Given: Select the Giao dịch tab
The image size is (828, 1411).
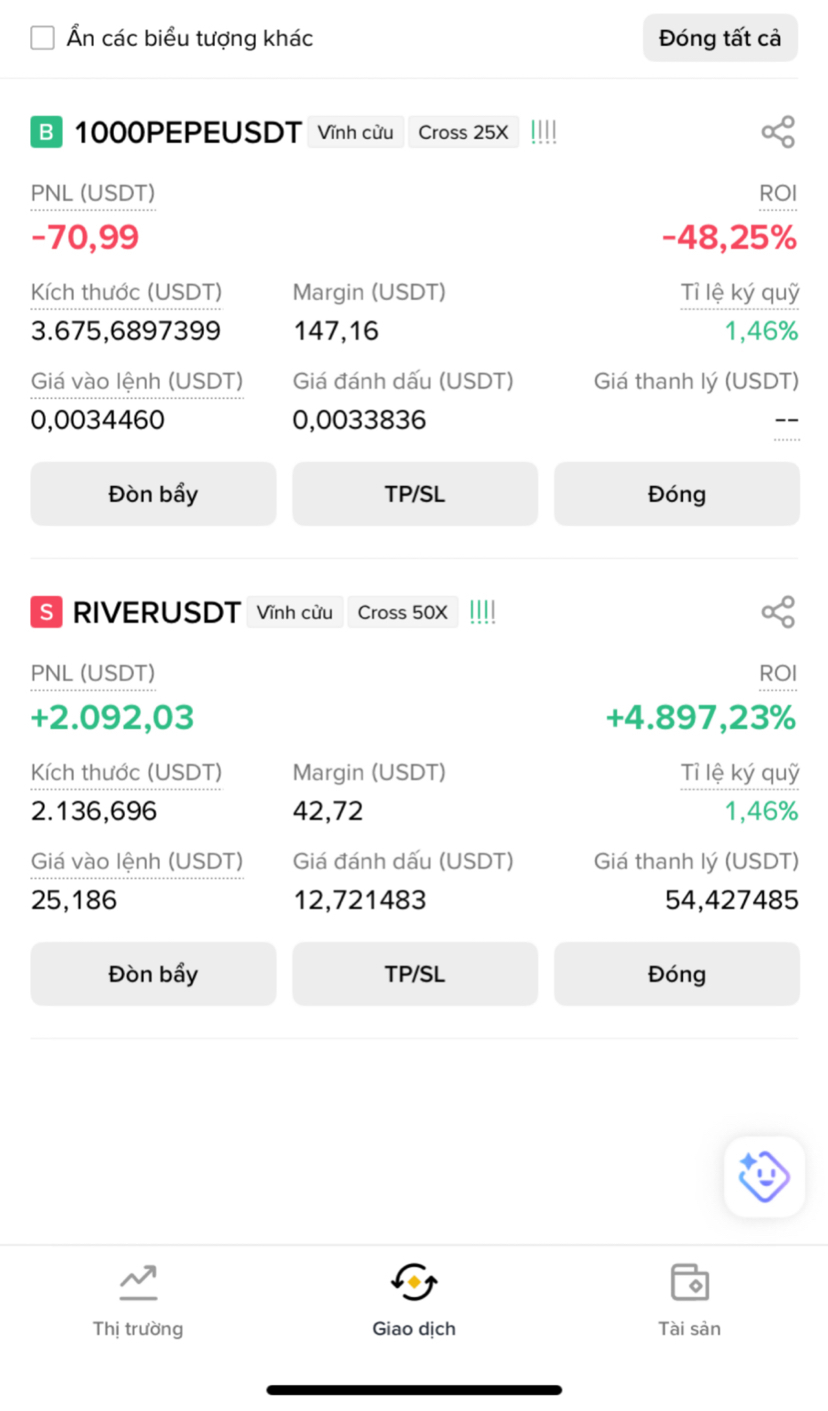Looking at the screenshot, I should 414,1299.
